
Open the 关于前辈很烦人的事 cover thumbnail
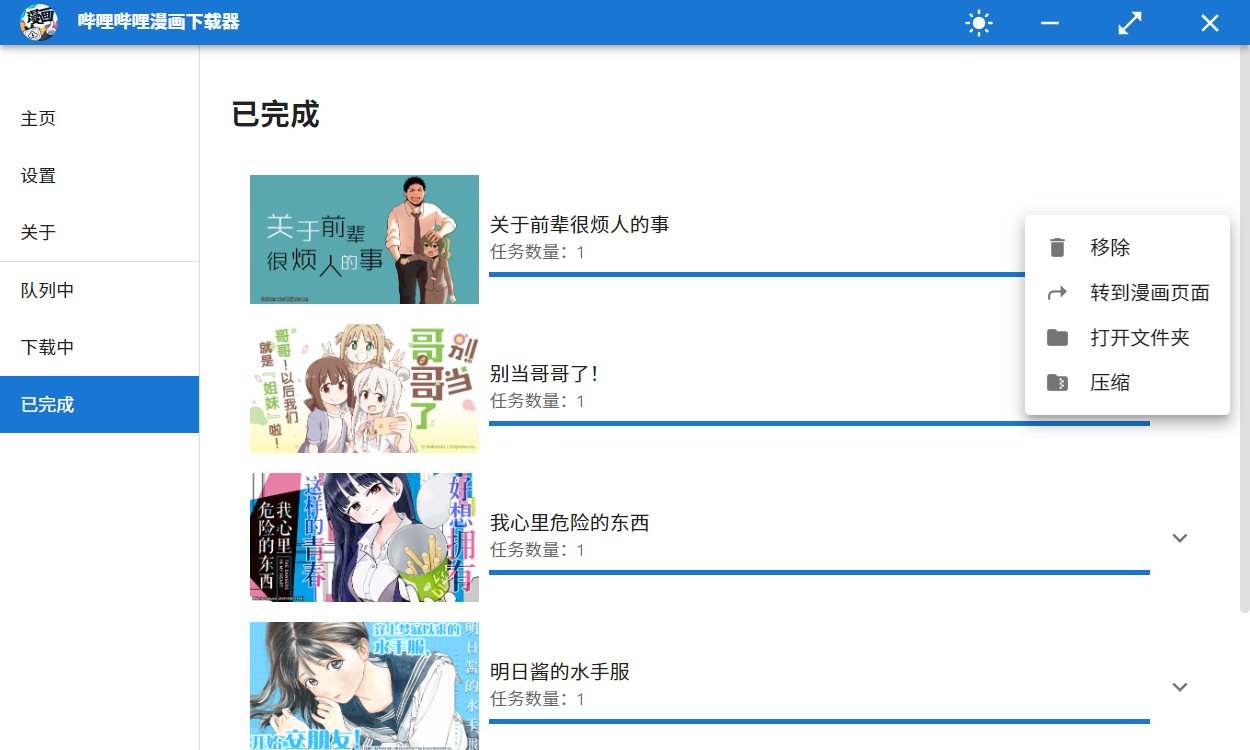pos(364,239)
